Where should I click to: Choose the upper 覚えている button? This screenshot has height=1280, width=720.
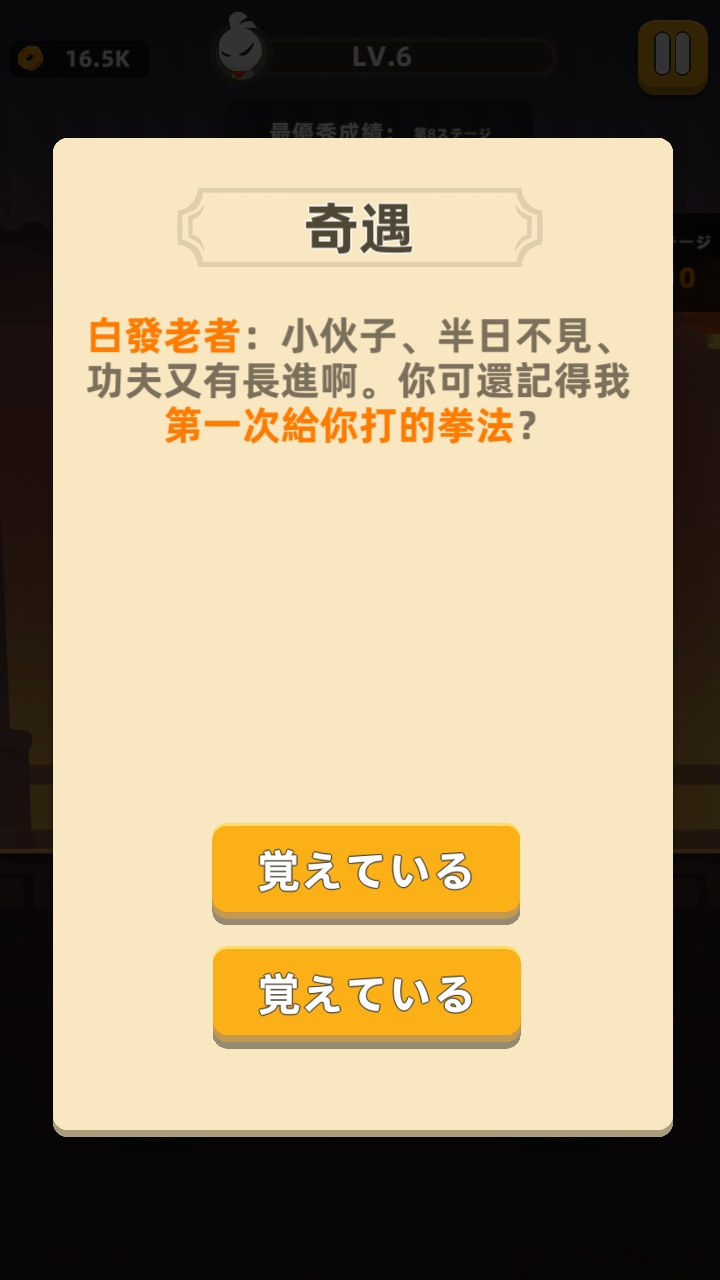click(x=366, y=870)
